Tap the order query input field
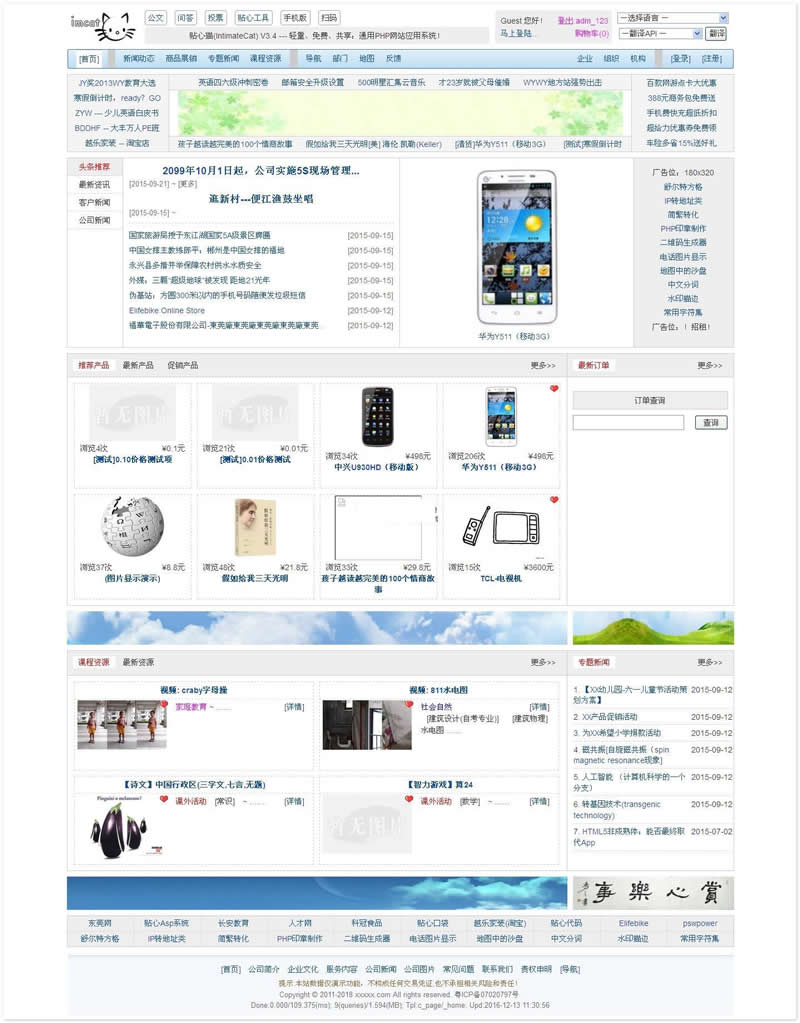The height and width of the screenshot is (1023, 800). click(628, 423)
